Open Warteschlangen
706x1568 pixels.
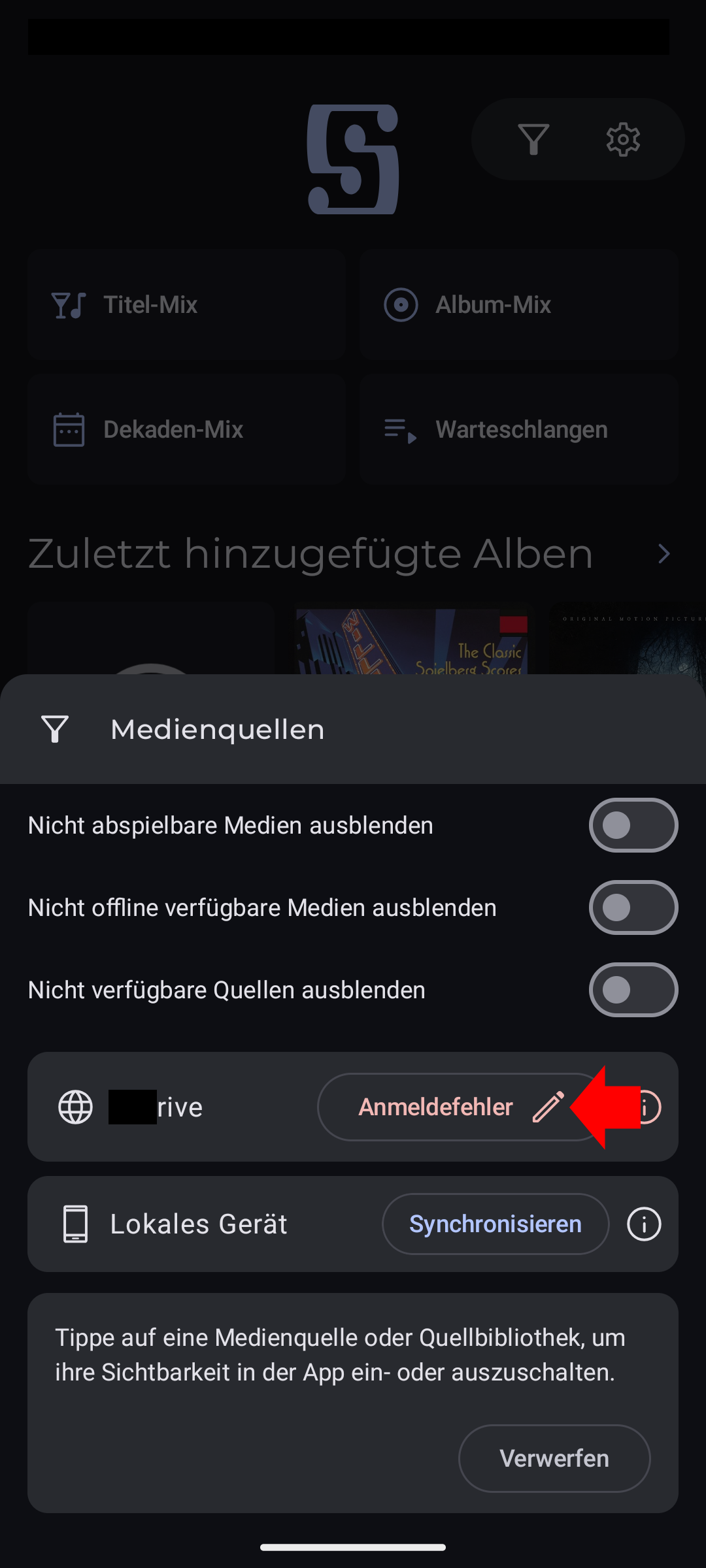pyautogui.click(x=518, y=429)
